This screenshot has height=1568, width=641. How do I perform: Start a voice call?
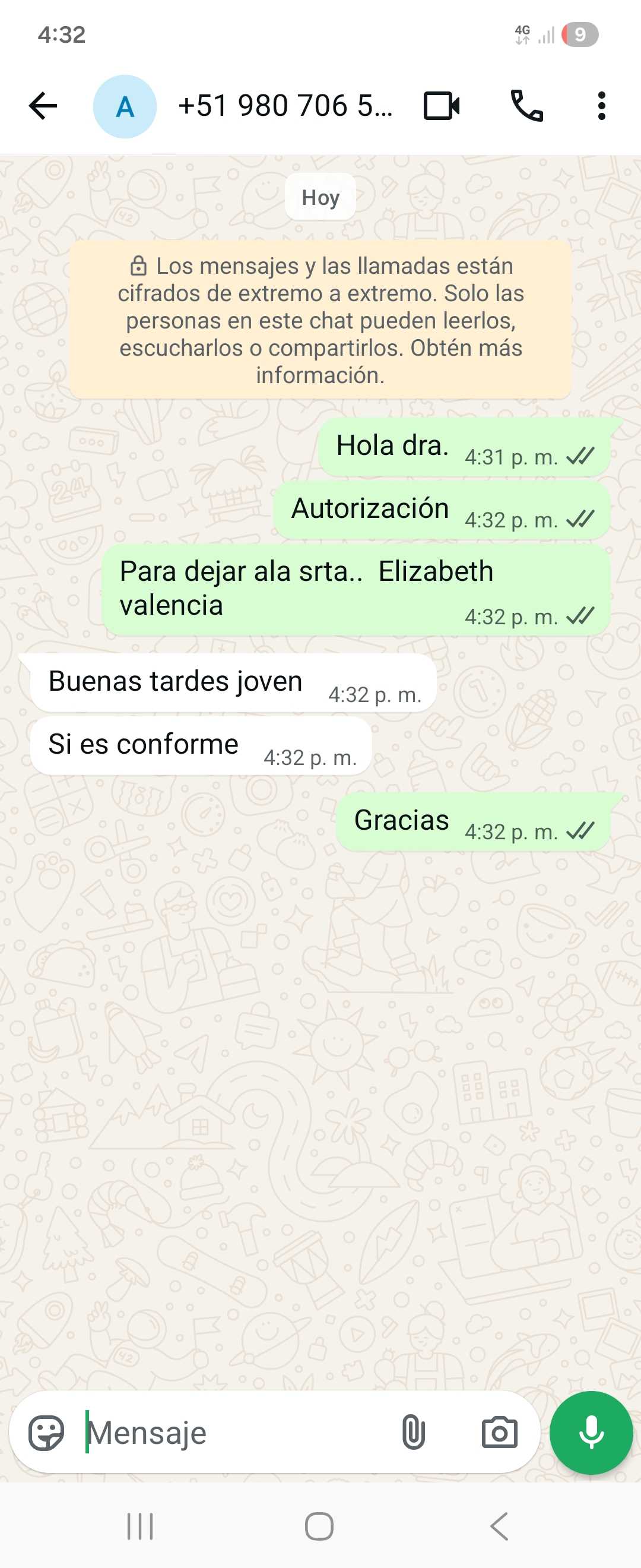526,106
